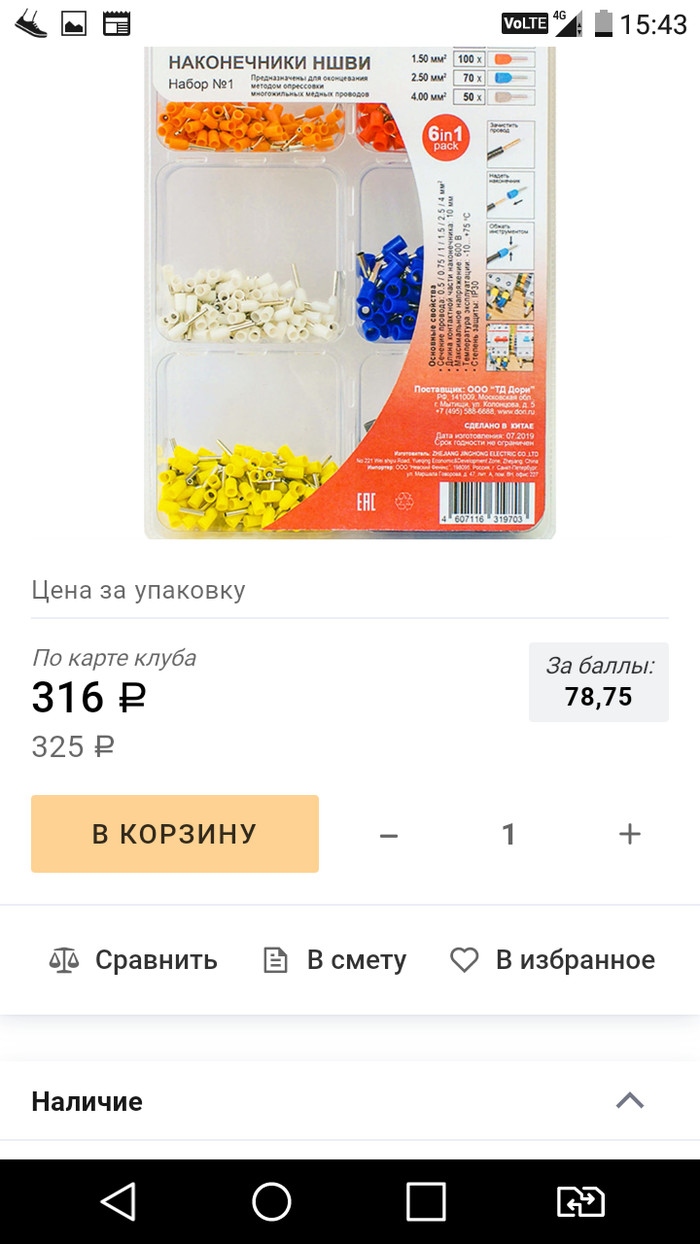Tap Сравнить to compare this product

pyautogui.click(x=134, y=960)
